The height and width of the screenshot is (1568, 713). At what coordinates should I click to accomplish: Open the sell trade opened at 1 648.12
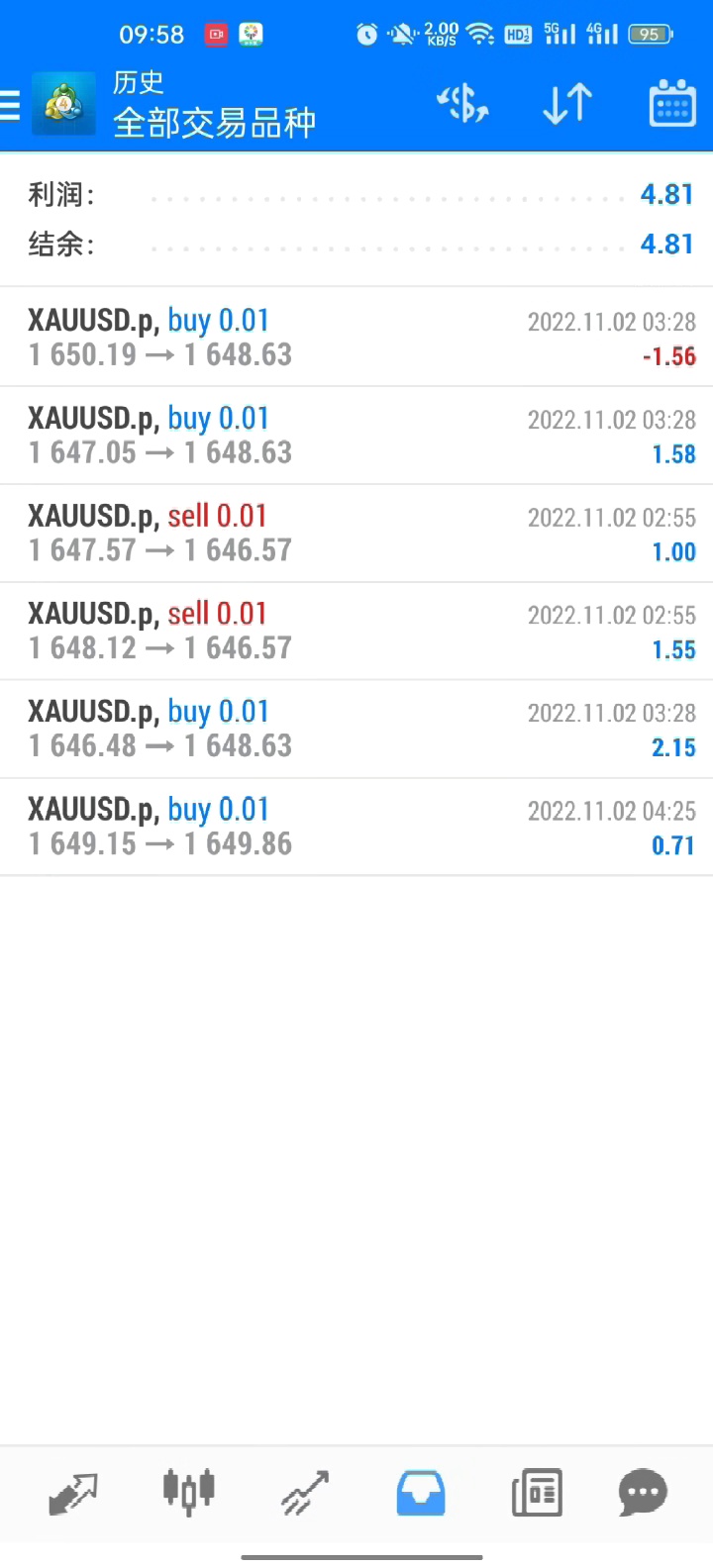pos(356,632)
